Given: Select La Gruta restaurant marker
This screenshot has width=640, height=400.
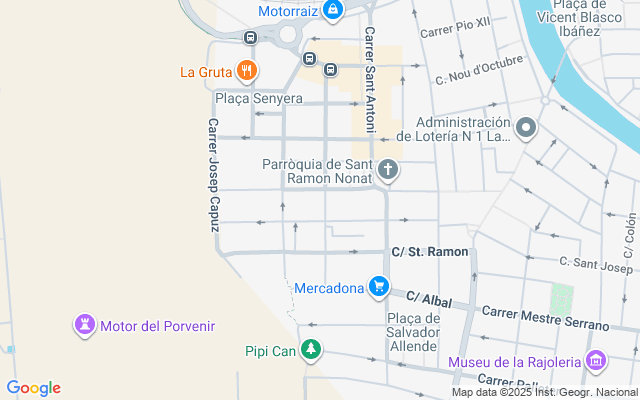Looking at the screenshot, I should pyautogui.click(x=247, y=71).
